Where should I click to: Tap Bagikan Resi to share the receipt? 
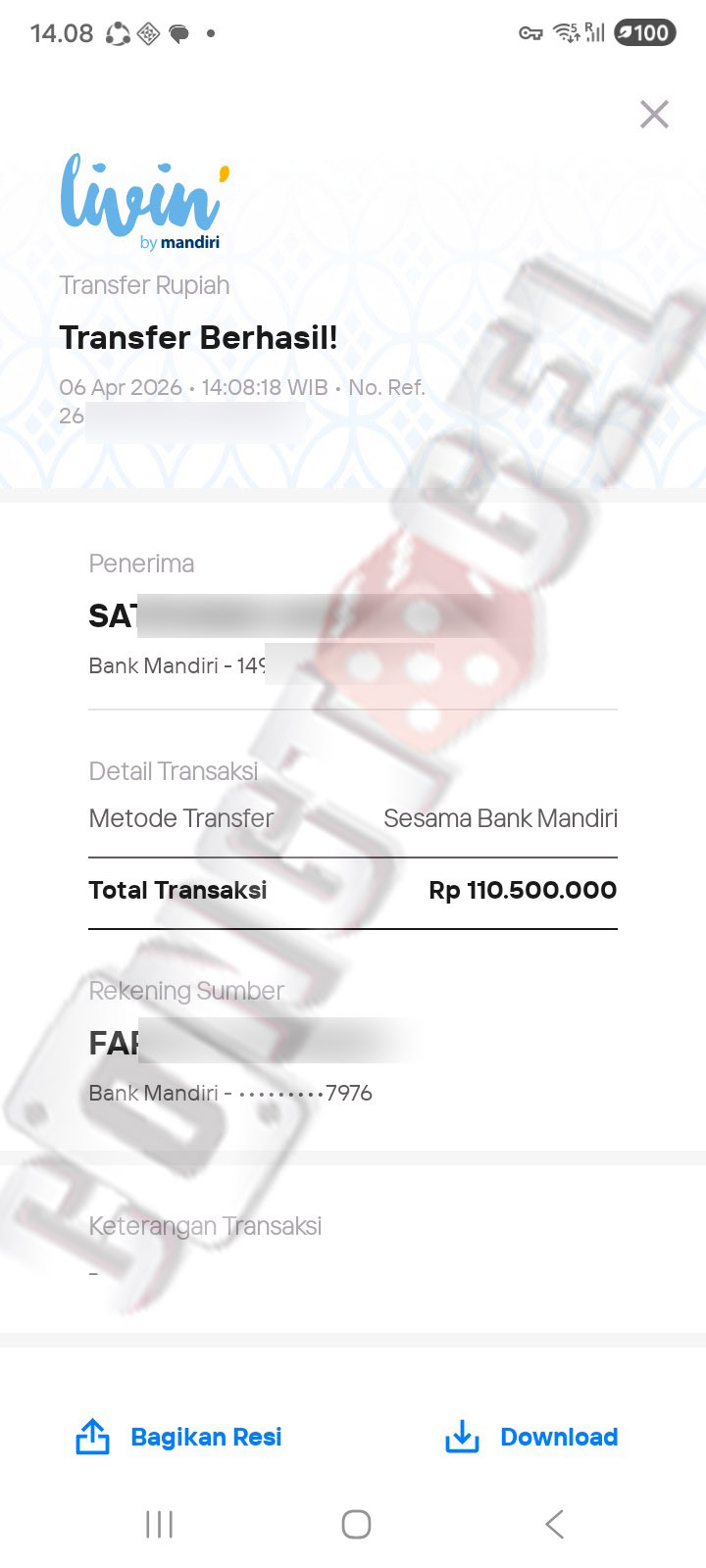coord(179,1437)
